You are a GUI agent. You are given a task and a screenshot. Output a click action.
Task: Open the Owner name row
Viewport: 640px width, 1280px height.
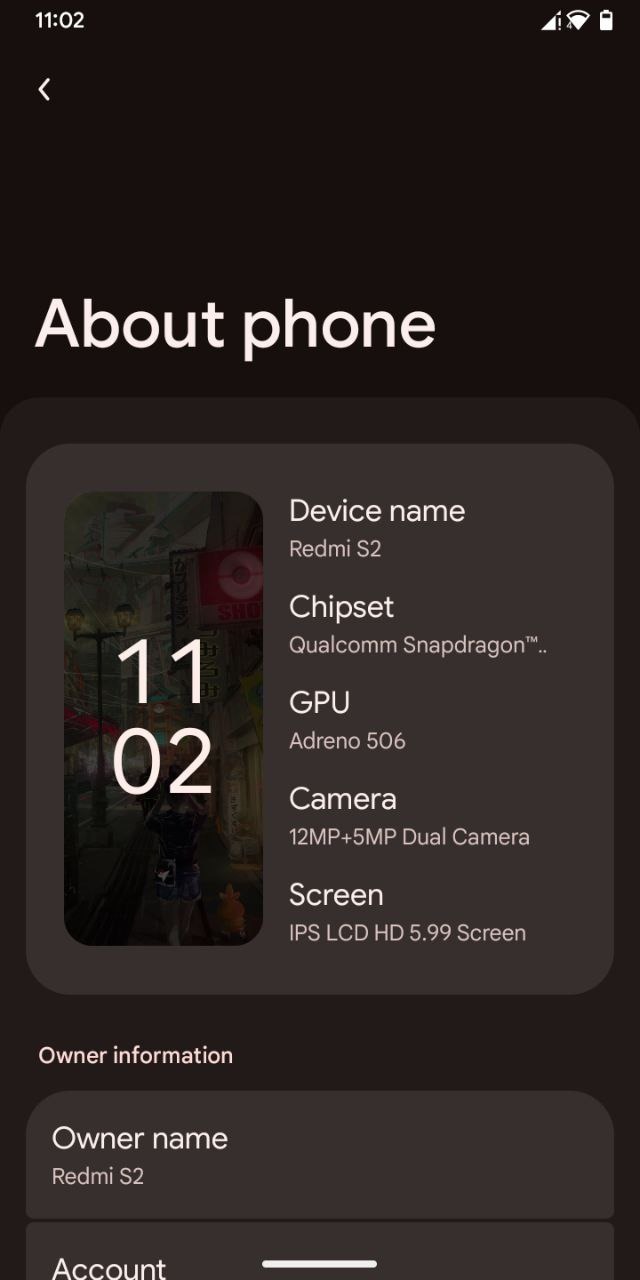319,1155
